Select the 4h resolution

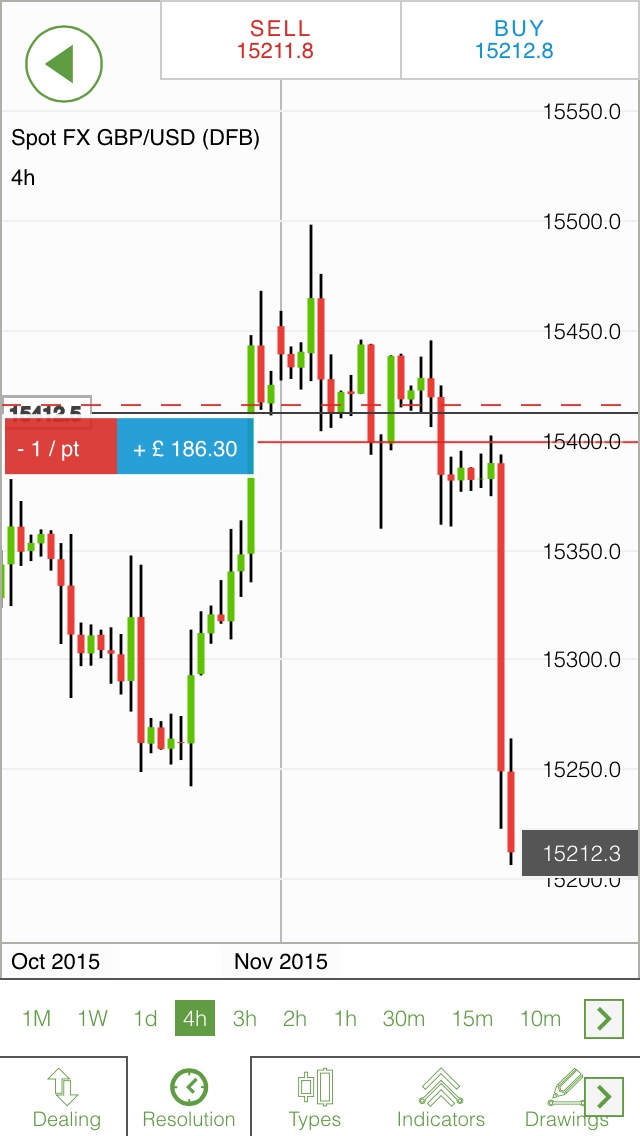coord(194,1019)
